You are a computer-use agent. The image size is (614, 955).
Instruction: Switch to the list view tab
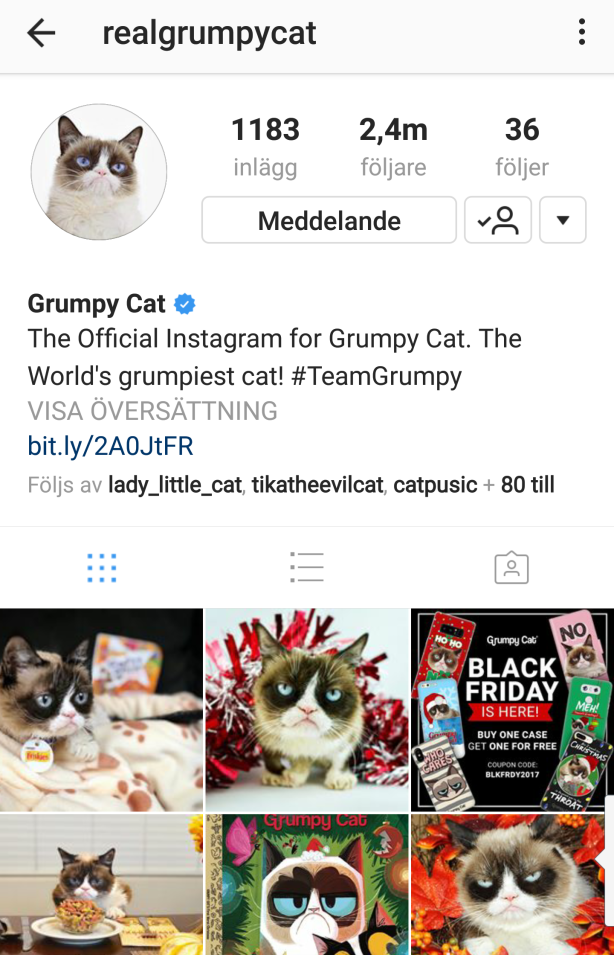point(306,567)
